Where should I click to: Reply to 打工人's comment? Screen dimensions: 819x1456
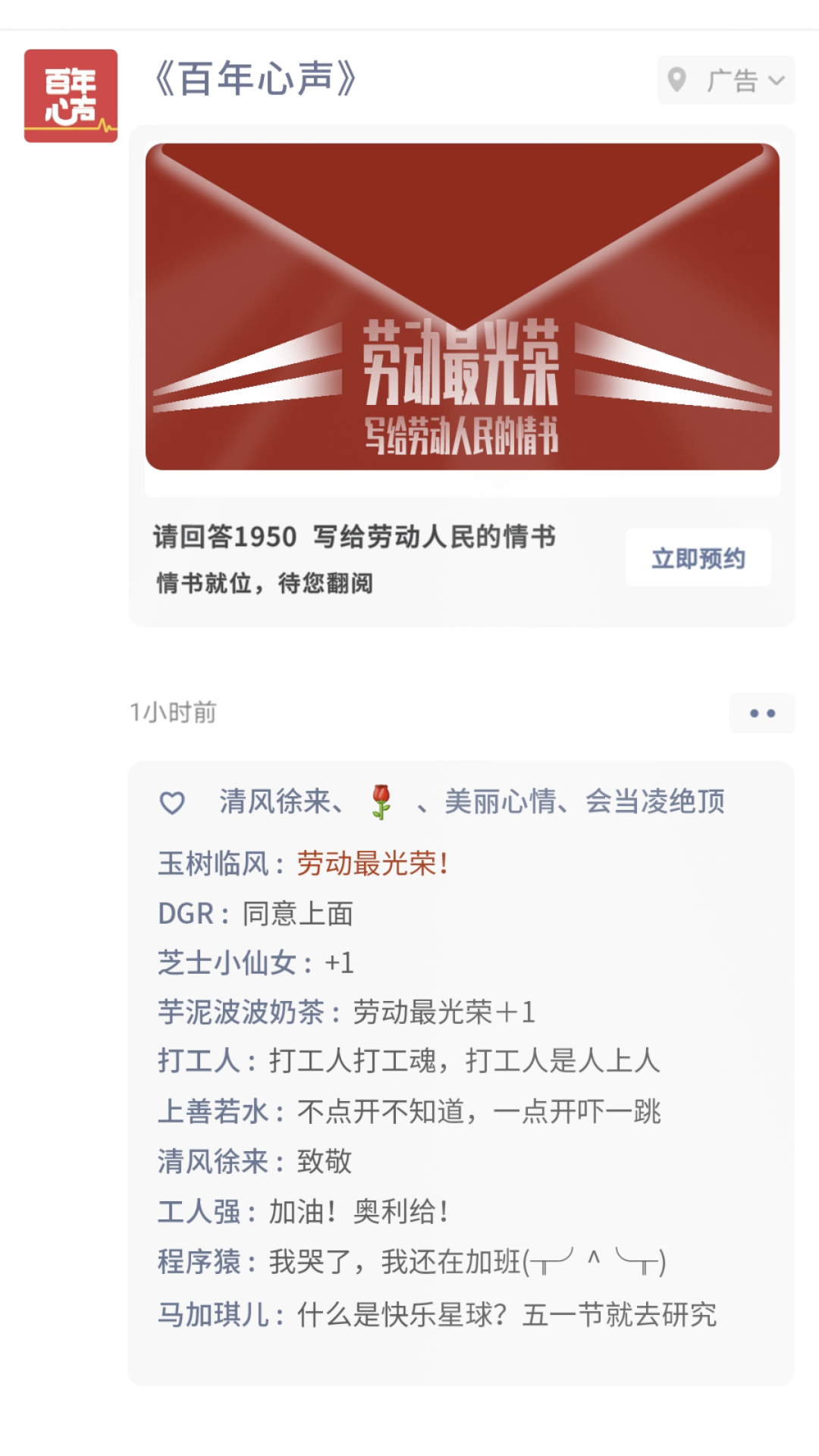tap(464, 1061)
